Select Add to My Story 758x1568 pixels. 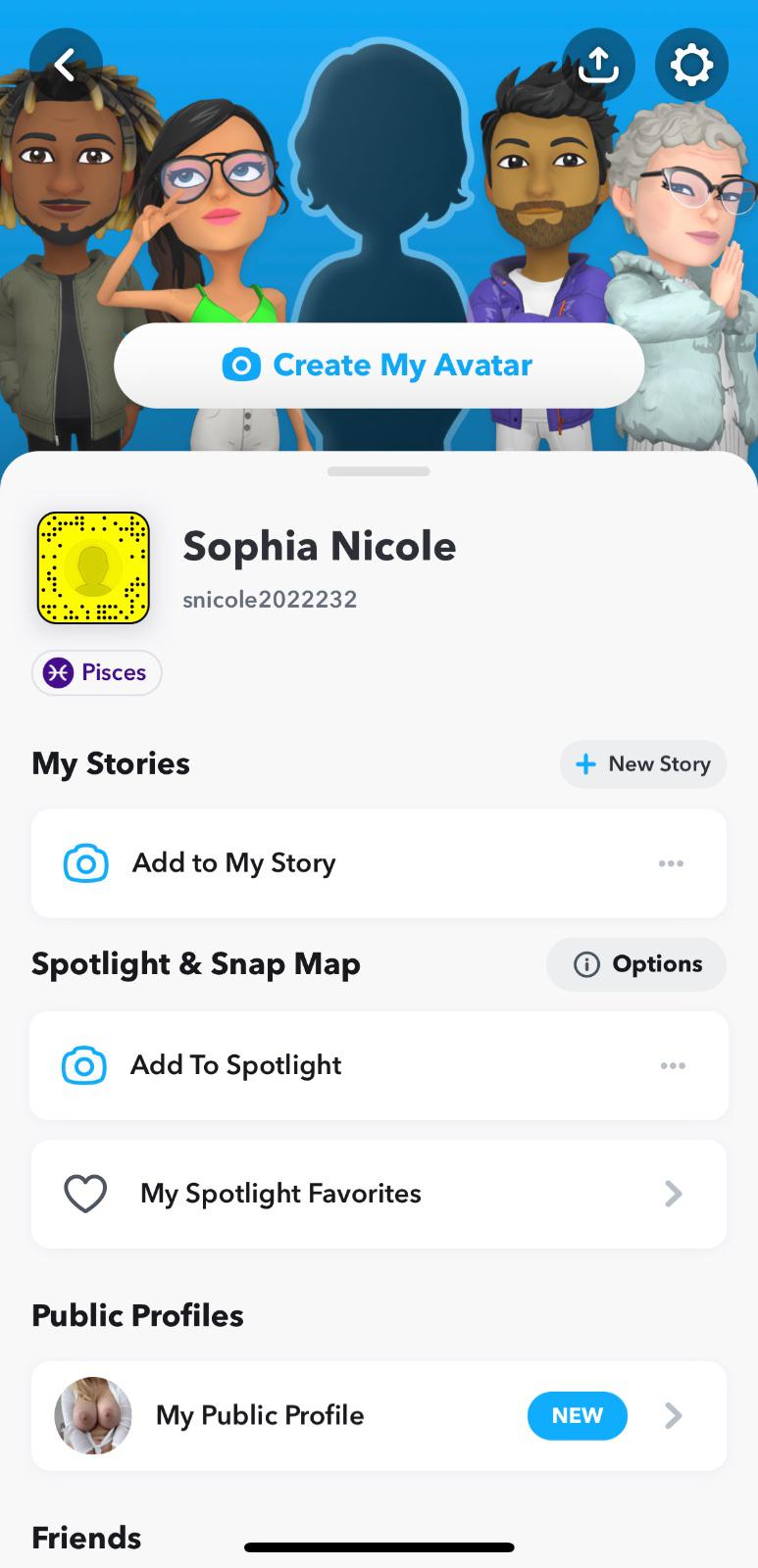click(235, 863)
